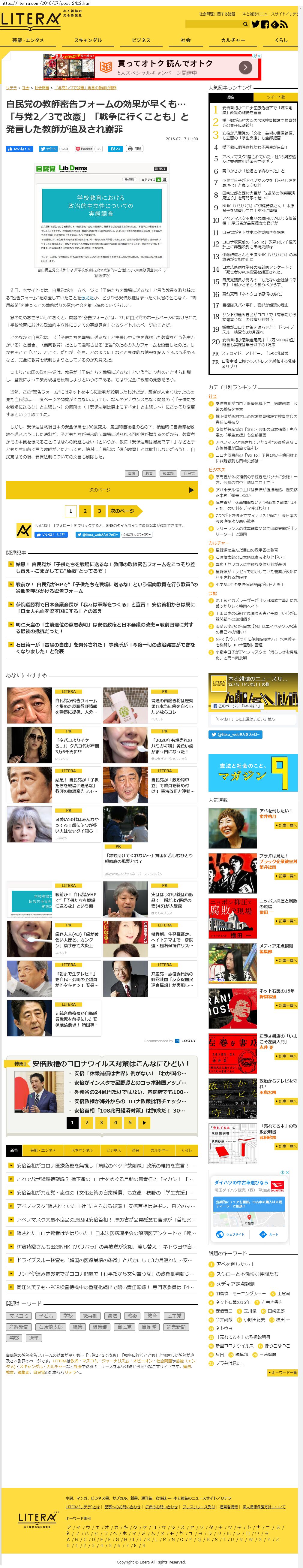Switch to the ビジネス nav tab
This screenshot has height=1568, width=303.
(141, 40)
